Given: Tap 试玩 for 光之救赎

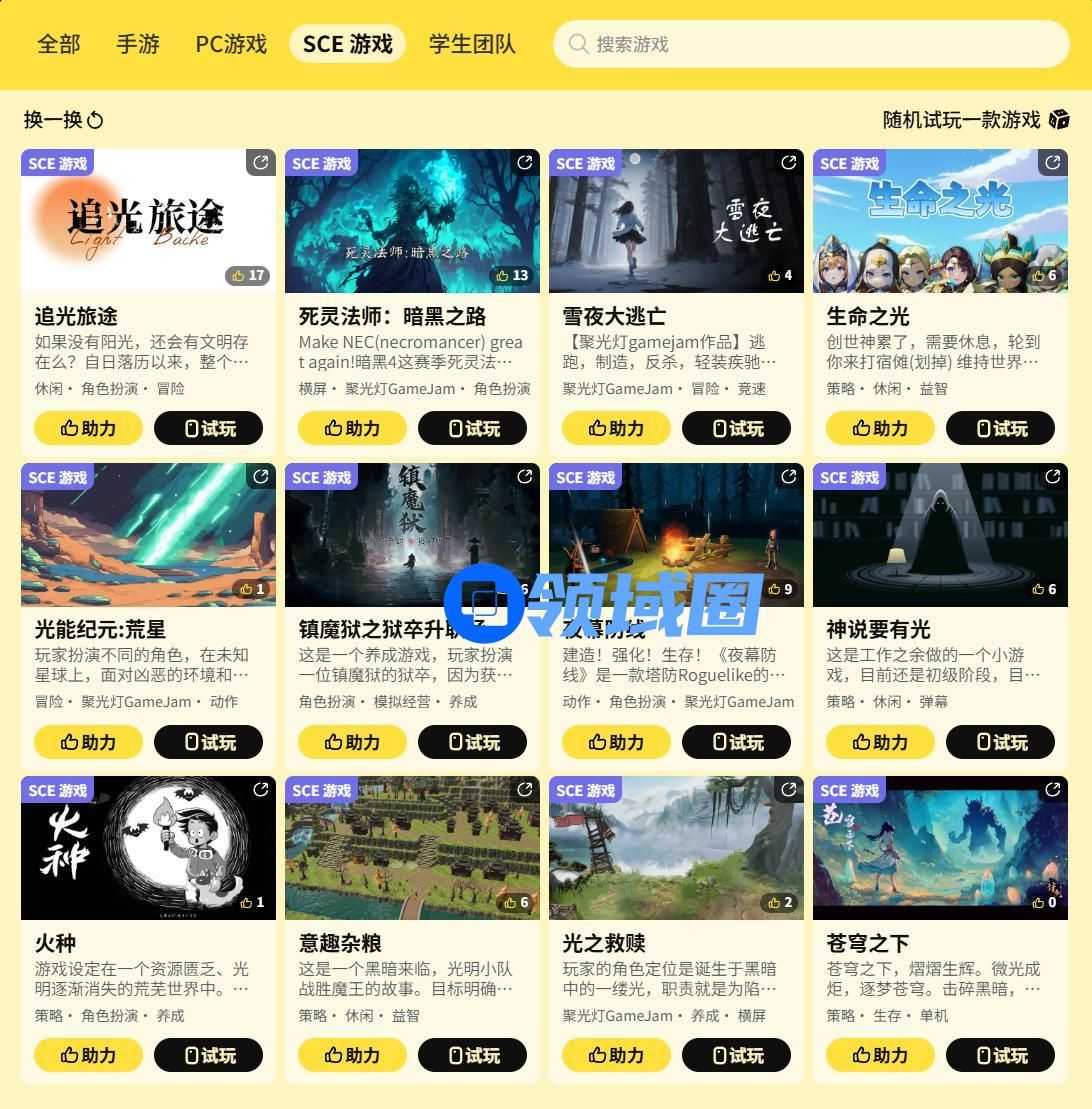Looking at the screenshot, I should click(x=736, y=1055).
